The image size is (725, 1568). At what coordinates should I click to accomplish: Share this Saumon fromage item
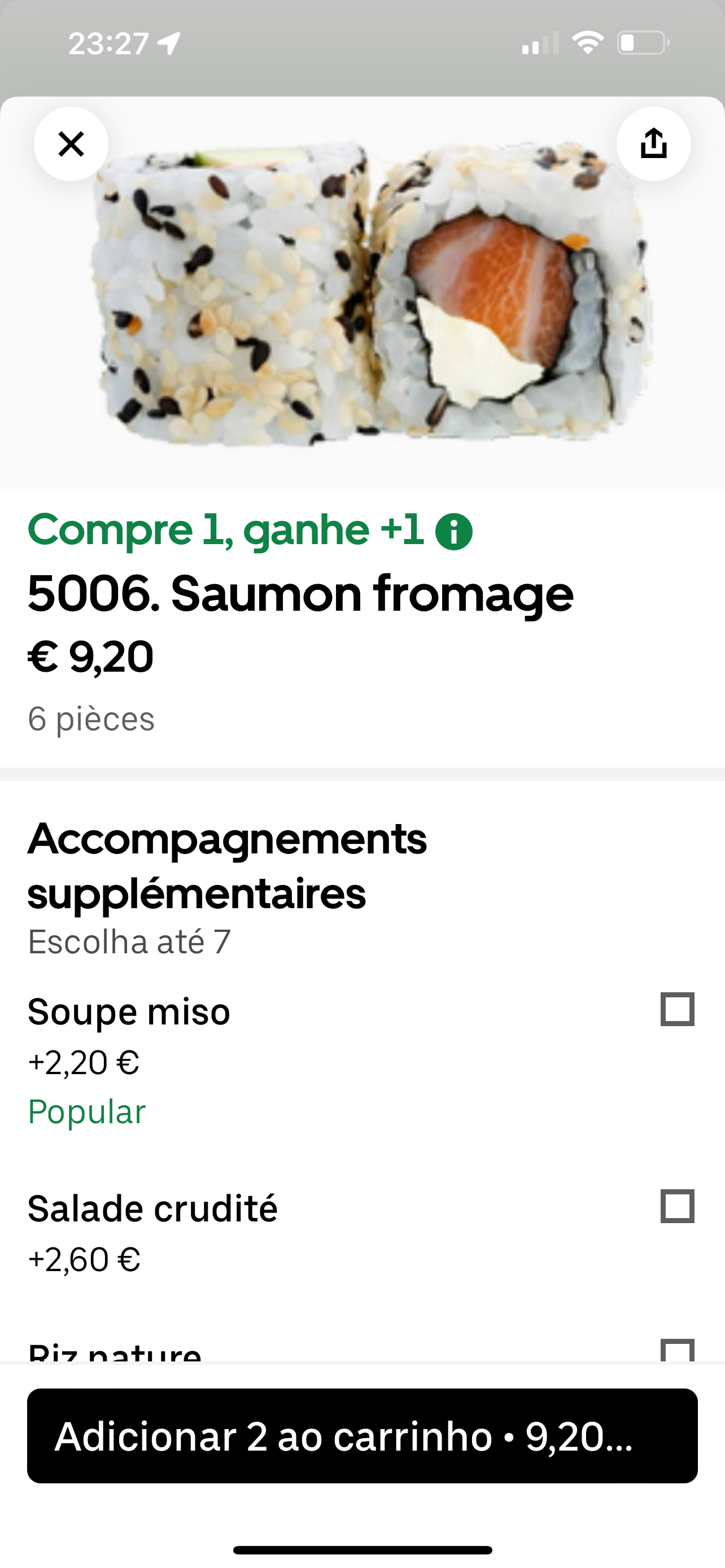(653, 144)
